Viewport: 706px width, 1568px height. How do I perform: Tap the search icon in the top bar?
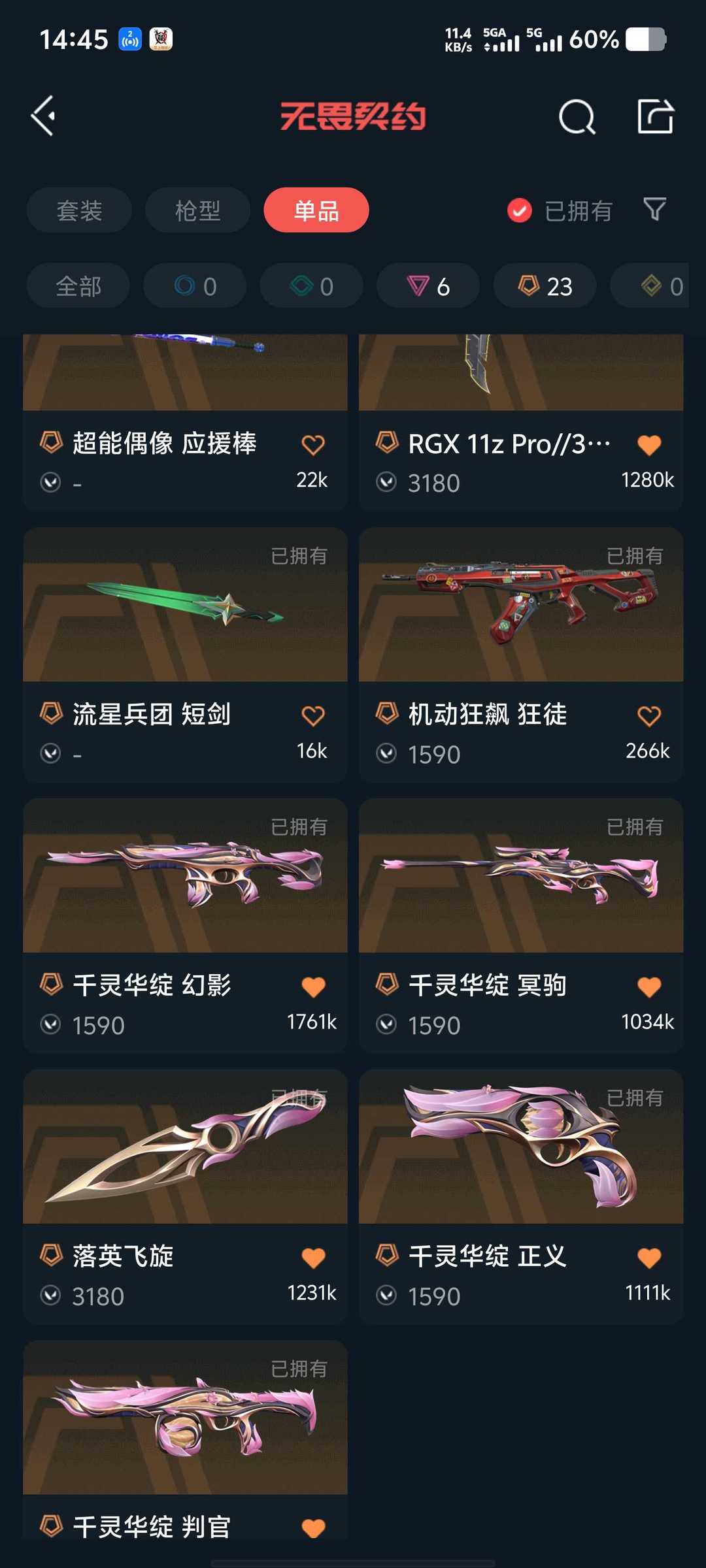click(578, 118)
